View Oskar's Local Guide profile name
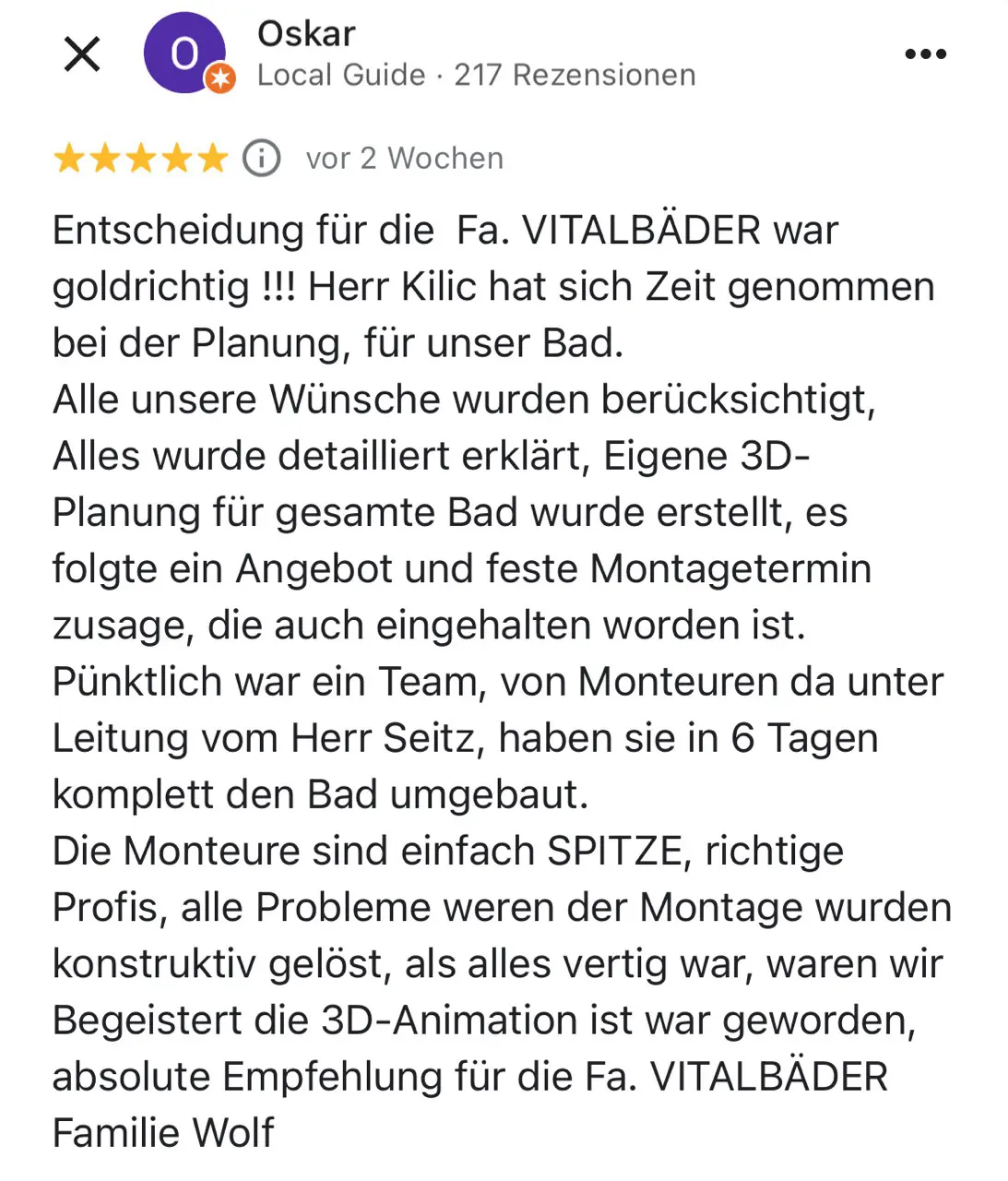 [x=306, y=34]
